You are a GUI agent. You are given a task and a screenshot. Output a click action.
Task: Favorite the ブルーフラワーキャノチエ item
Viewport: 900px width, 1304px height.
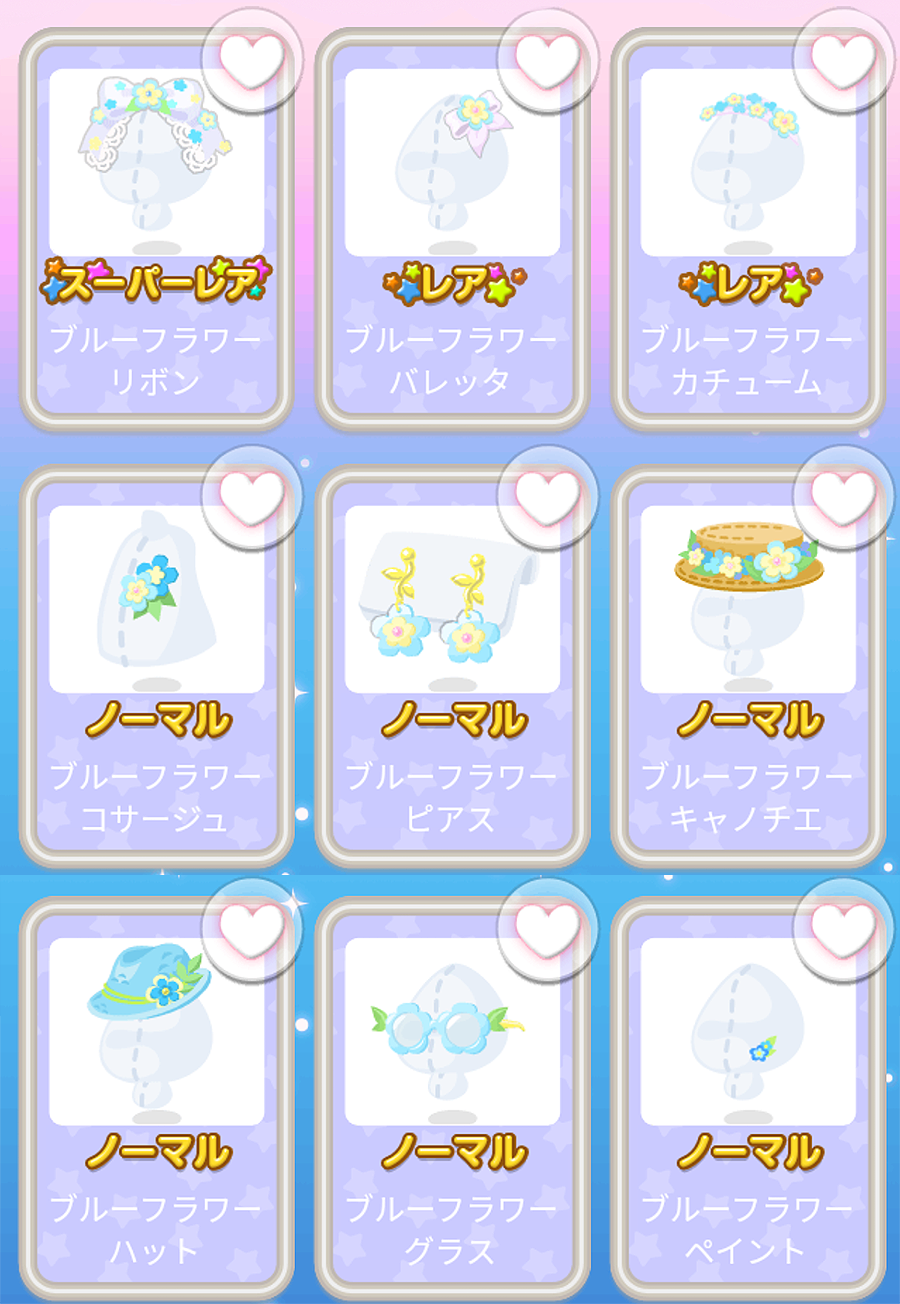pyautogui.click(x=842, y=495)
